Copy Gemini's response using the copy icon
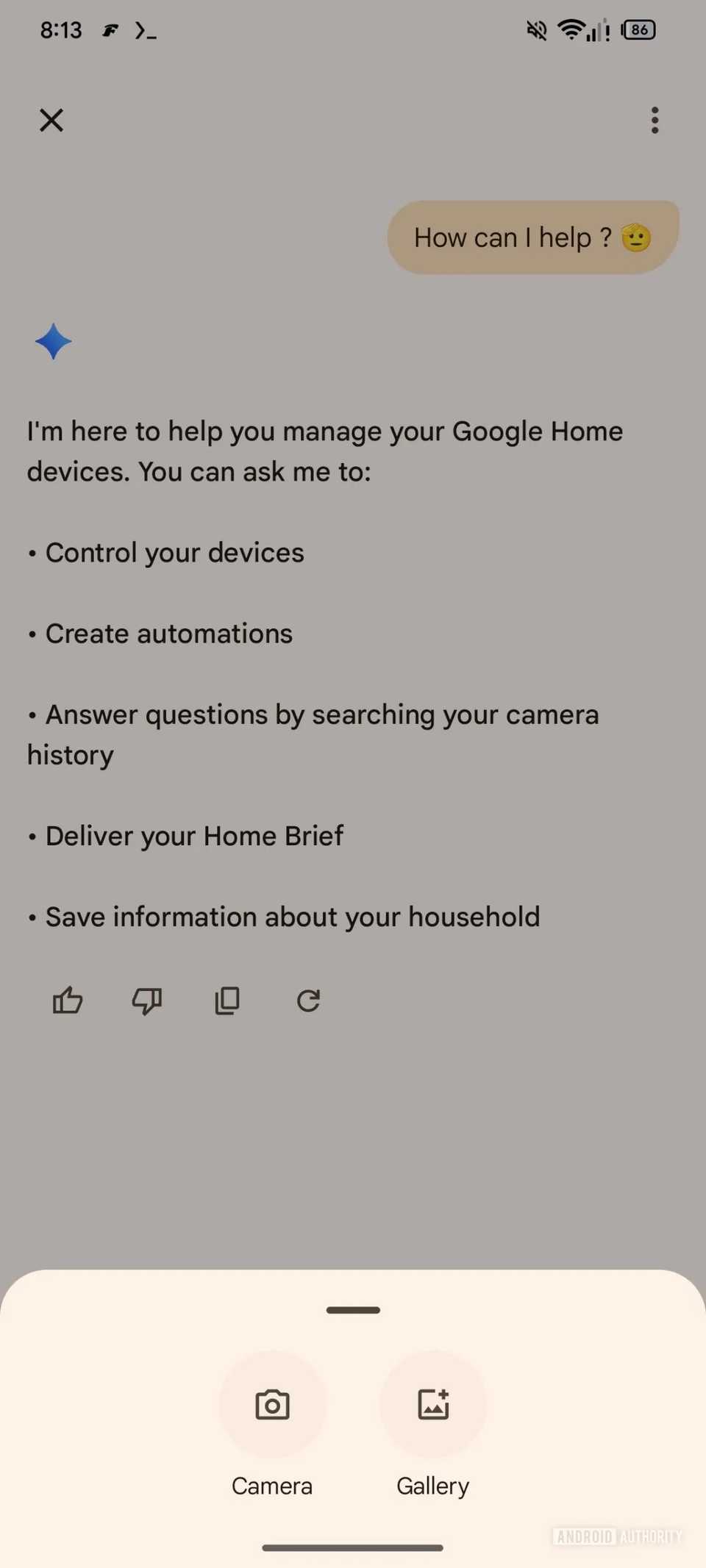 pyautogui.click(x=227, y=1000)
